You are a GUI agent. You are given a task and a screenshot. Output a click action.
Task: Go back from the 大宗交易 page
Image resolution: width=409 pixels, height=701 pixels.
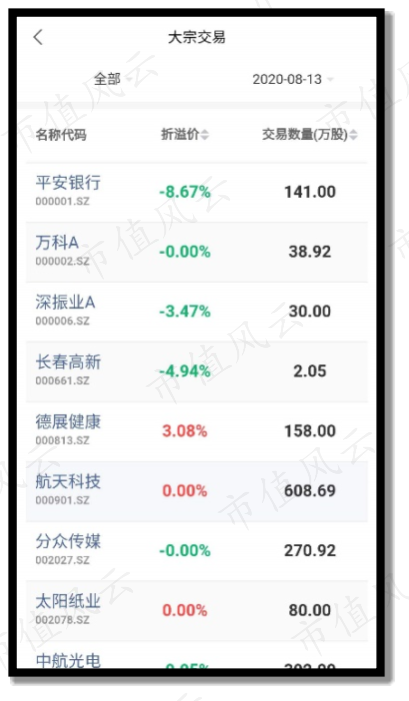38,37
